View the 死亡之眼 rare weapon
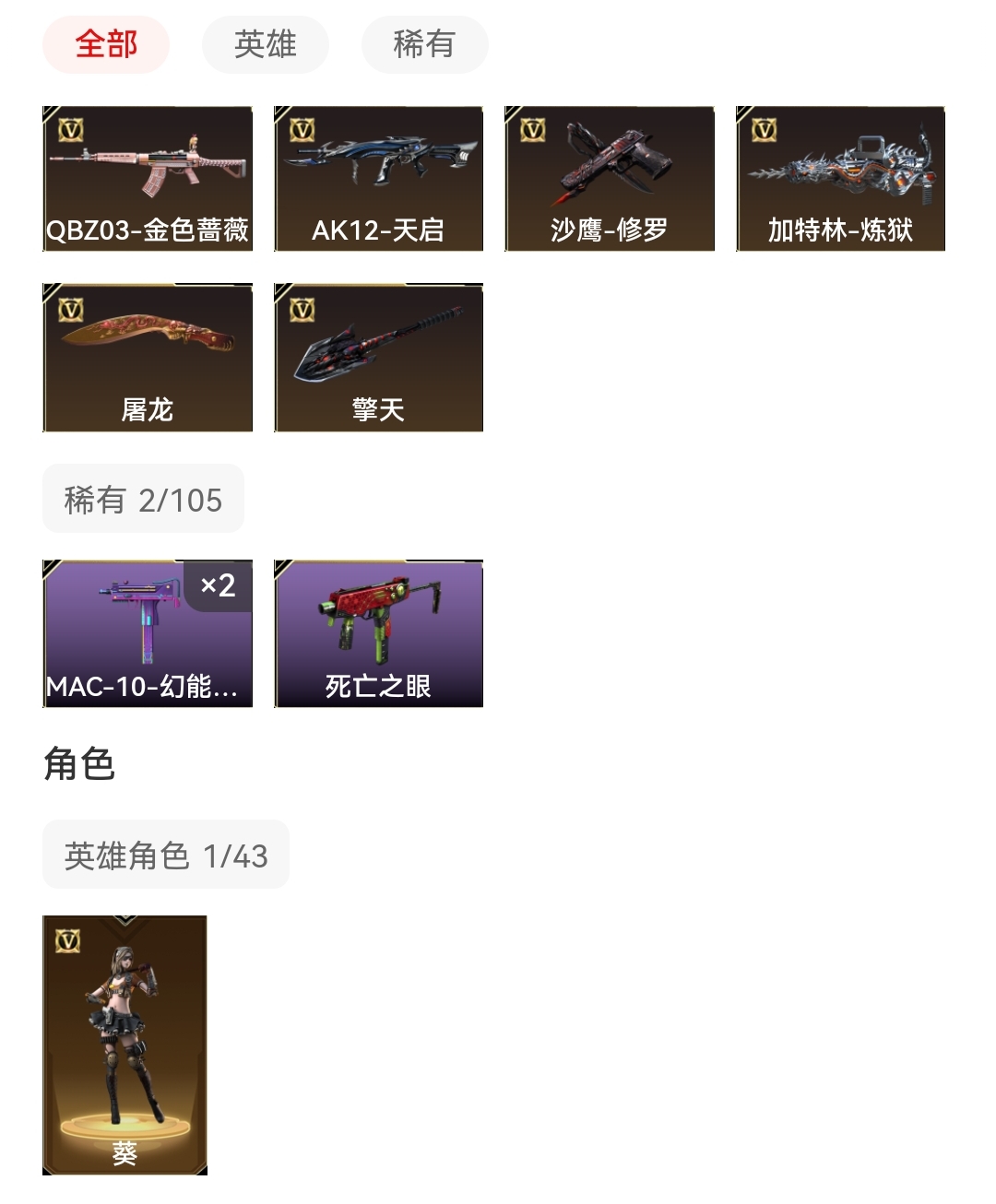 click(378, 634)
